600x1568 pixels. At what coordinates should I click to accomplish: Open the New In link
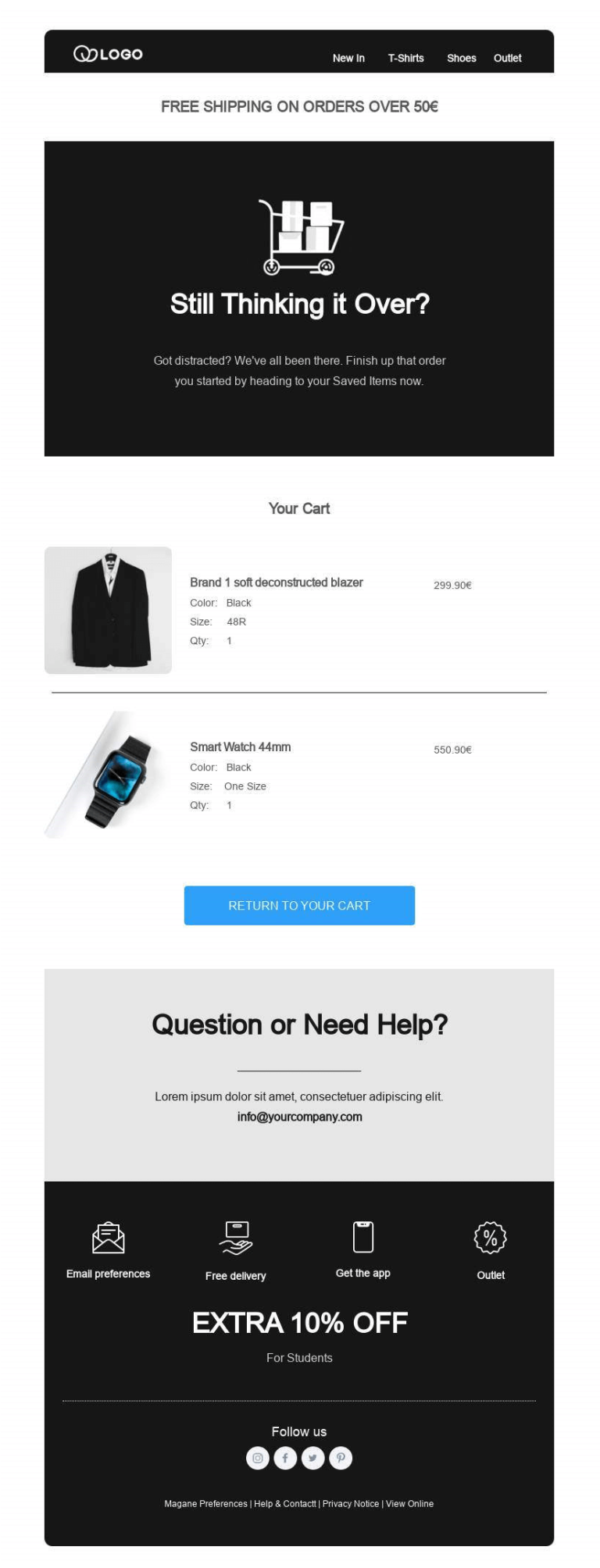[x=348, y=58]
